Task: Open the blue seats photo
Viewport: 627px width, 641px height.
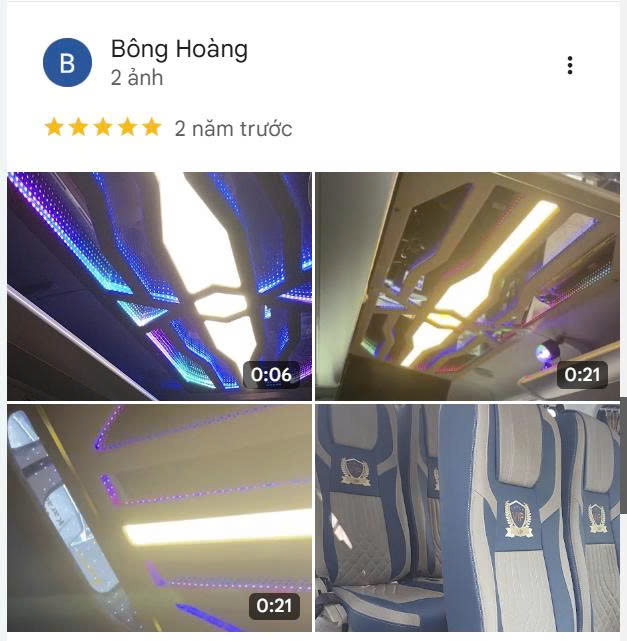Action: [x=467, y=517]
